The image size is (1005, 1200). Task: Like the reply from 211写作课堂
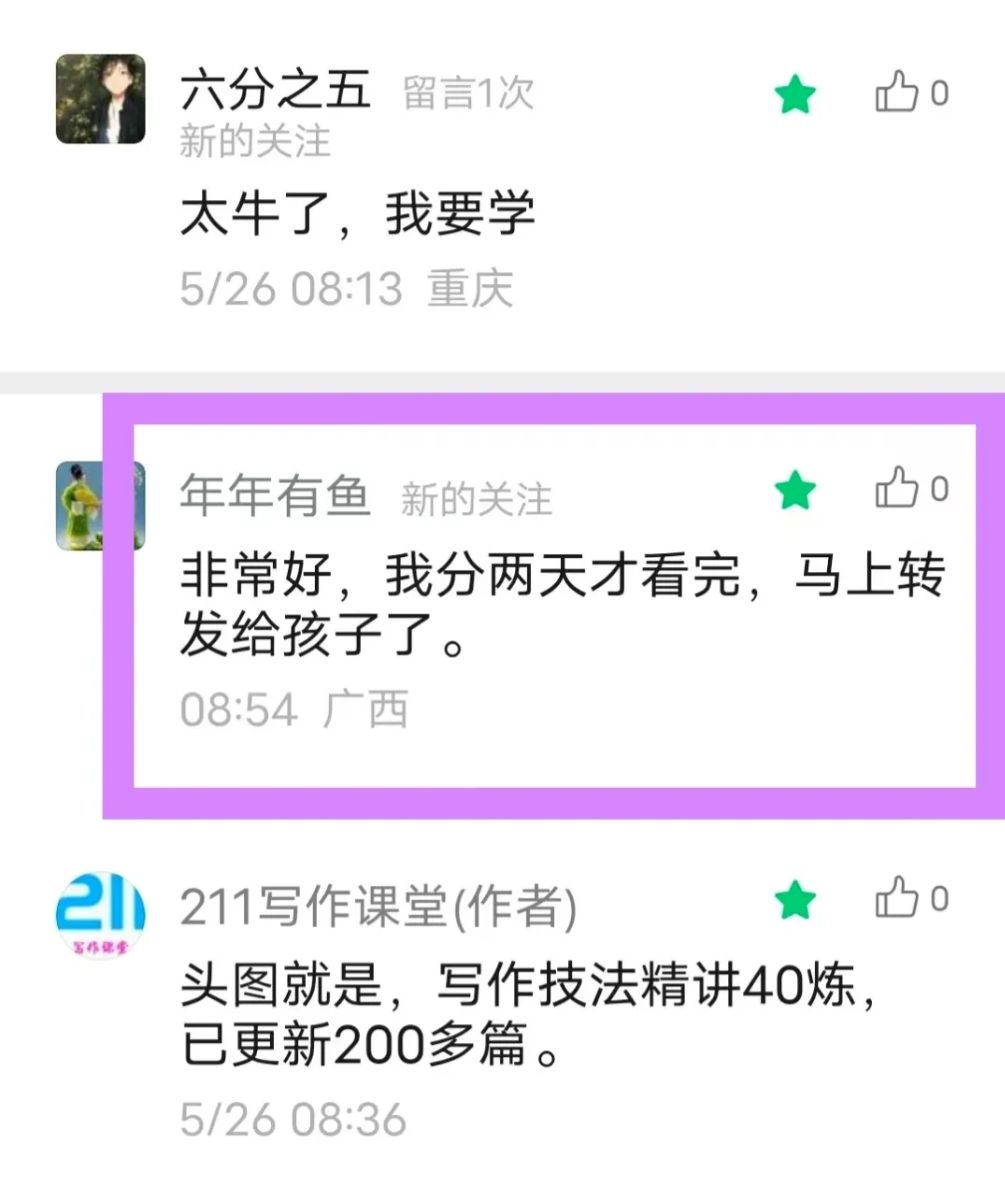(x=897, y=899)
